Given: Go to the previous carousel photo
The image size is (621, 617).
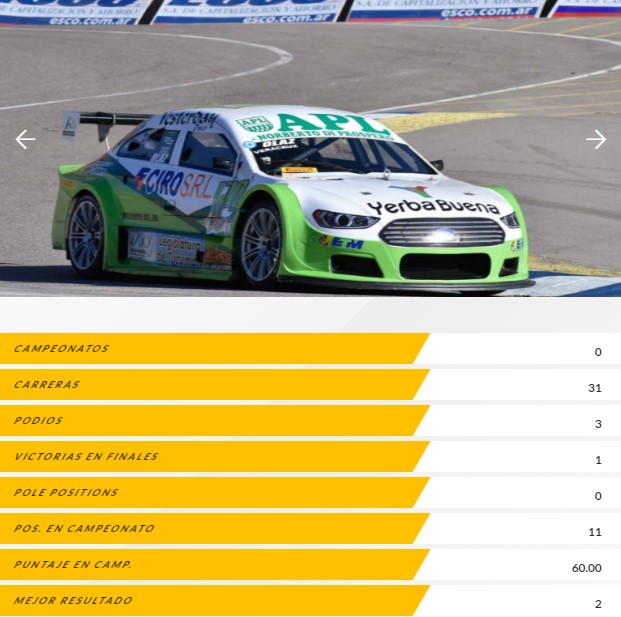Looking at the screenshot, I should [25, 140].
